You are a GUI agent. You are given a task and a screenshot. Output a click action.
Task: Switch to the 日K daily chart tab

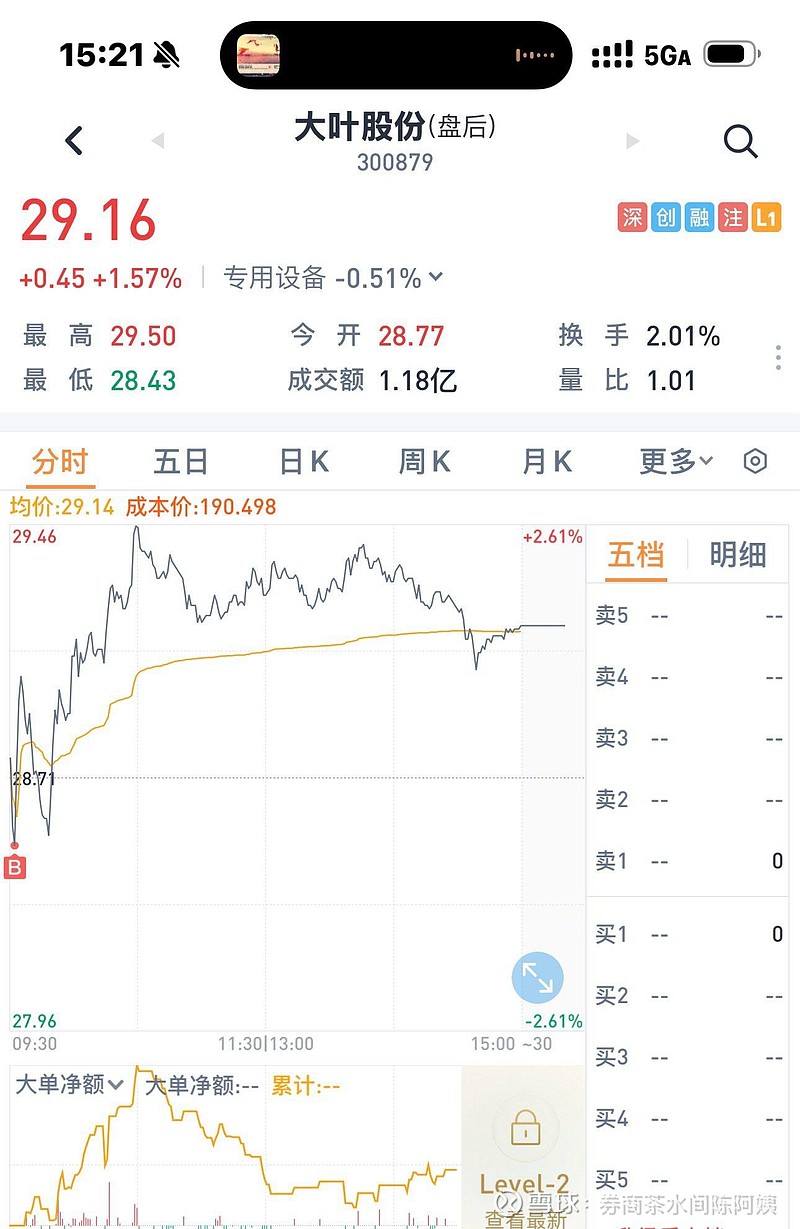pos(302,461)
